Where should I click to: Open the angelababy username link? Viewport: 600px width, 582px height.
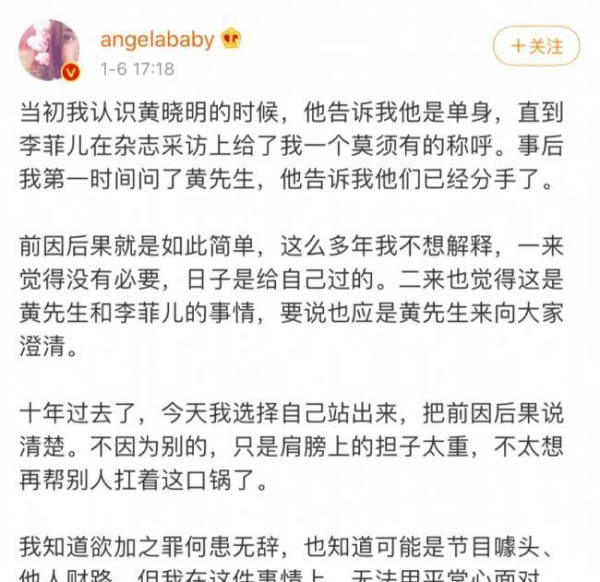(158, 40)
